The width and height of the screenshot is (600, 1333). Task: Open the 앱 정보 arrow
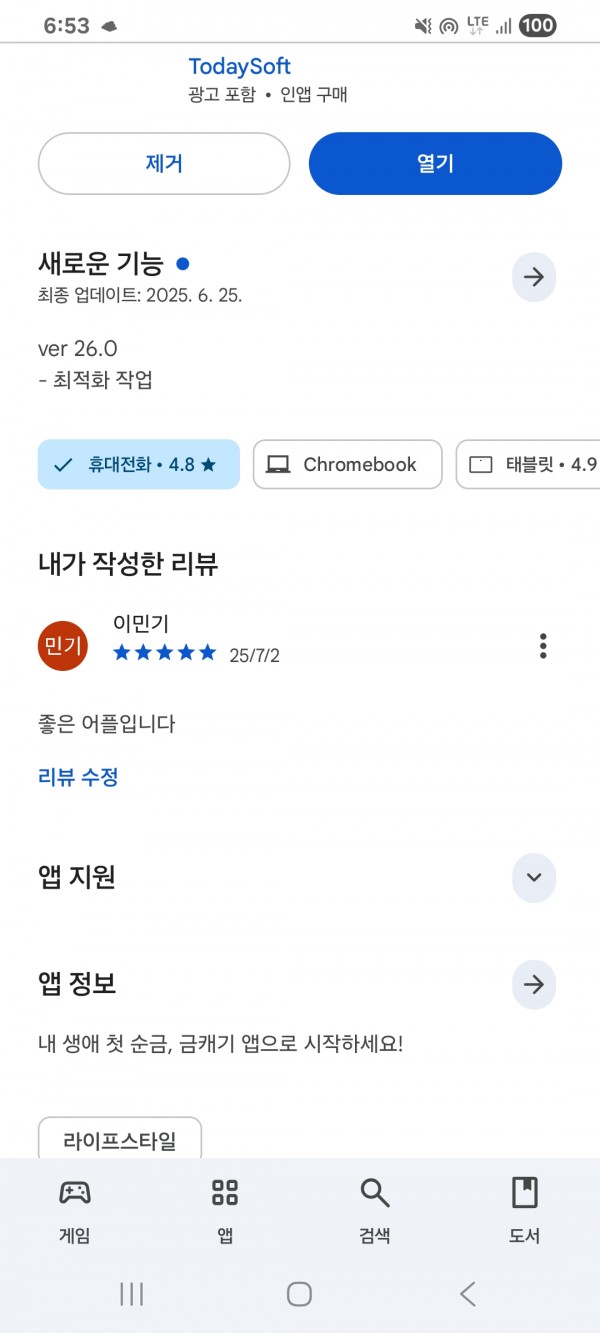point(534,985)
